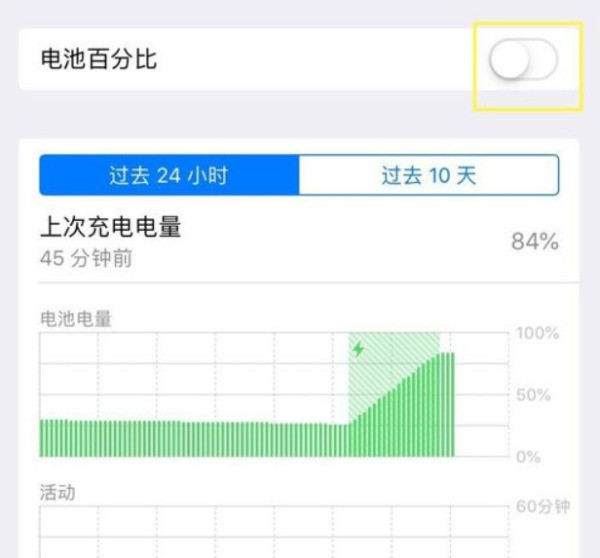600x558 pixels.
Task: Select the 过去 24 小时 tab
Action: (169, 176)
